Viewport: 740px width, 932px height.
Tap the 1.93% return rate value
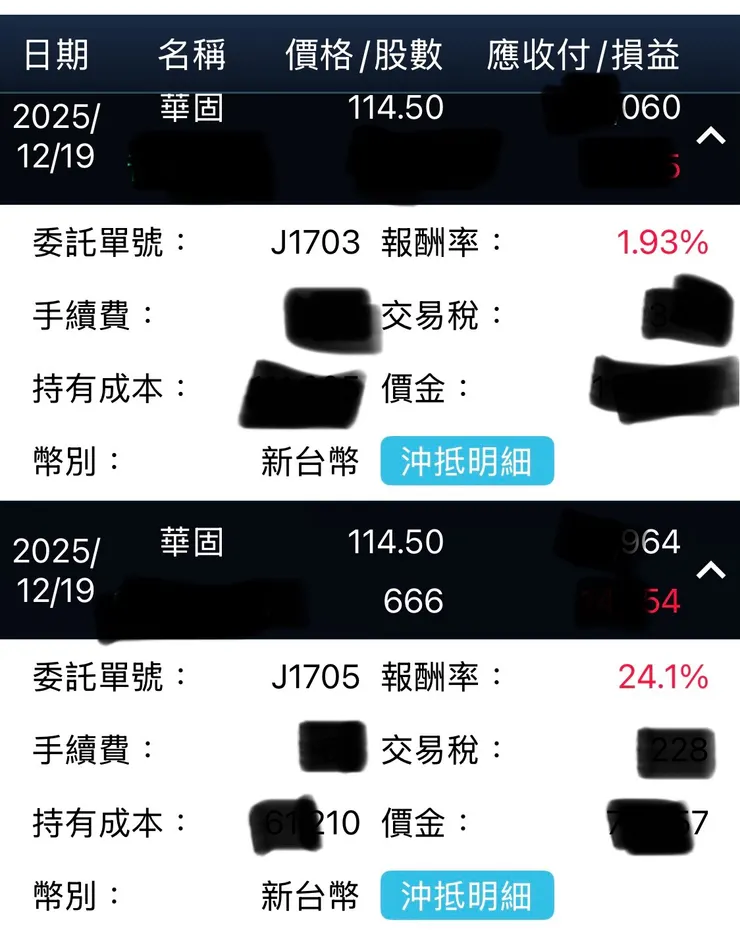(x=661, y=242)
